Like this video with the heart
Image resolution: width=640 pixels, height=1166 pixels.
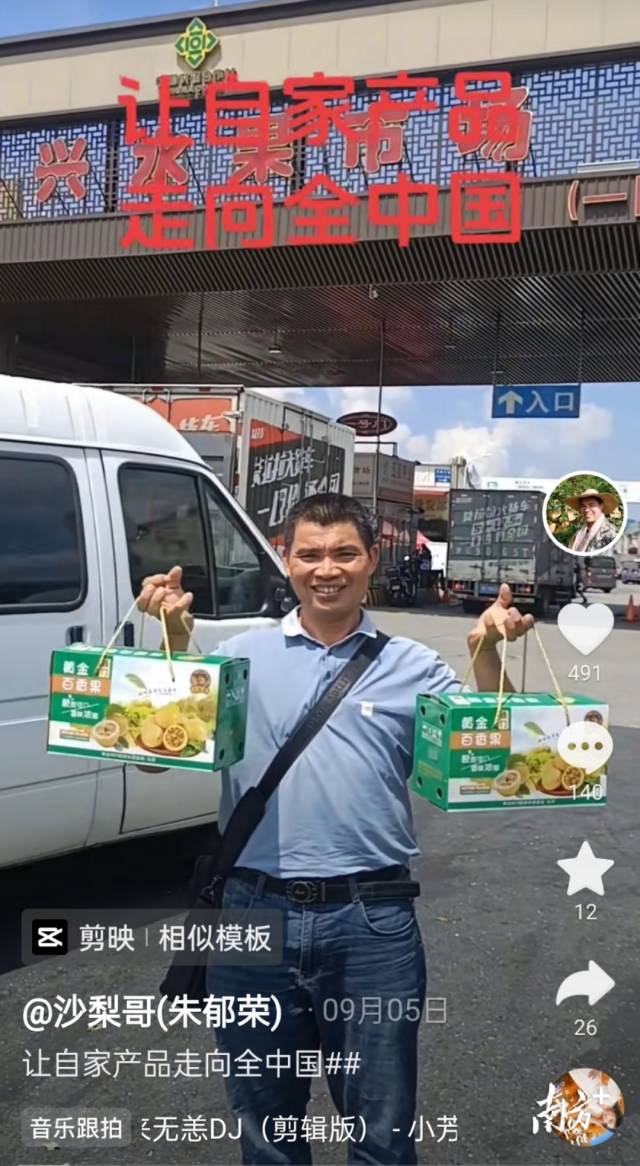coord(585,630)
